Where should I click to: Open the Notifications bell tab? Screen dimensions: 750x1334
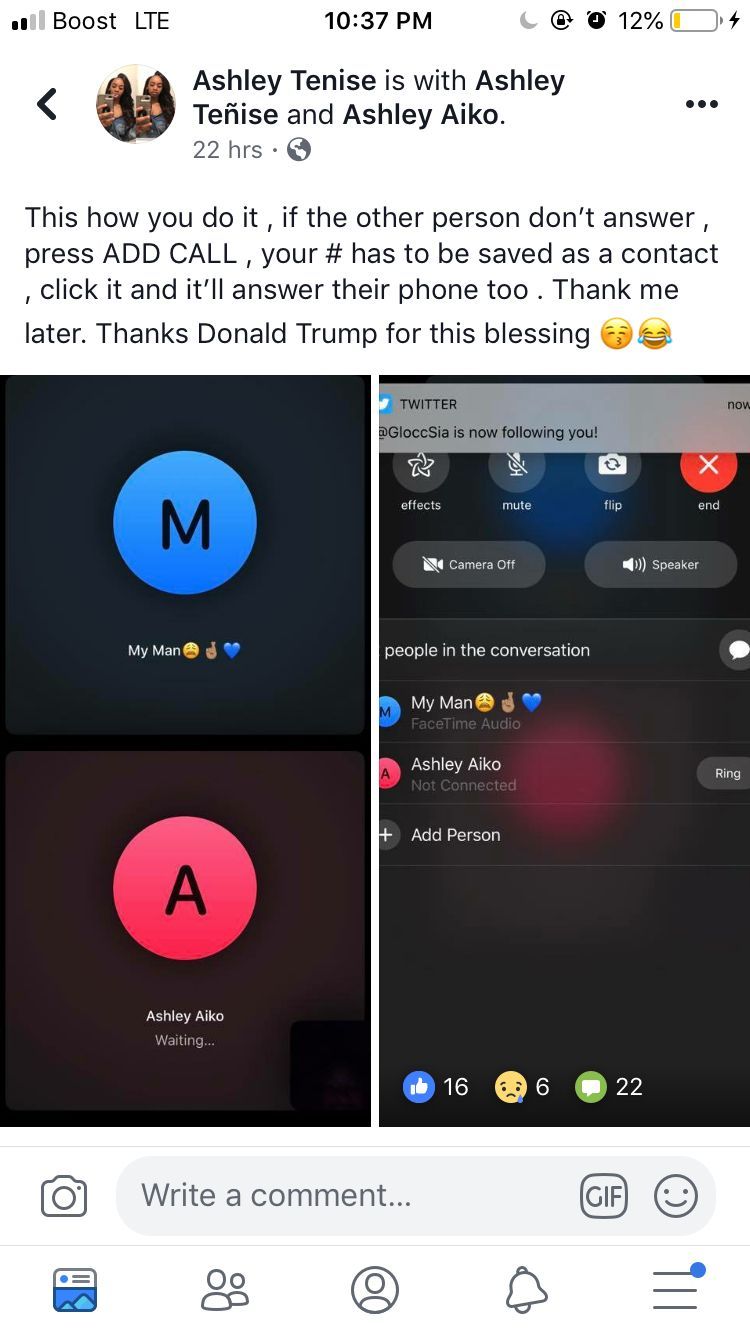pos(526,1290)
